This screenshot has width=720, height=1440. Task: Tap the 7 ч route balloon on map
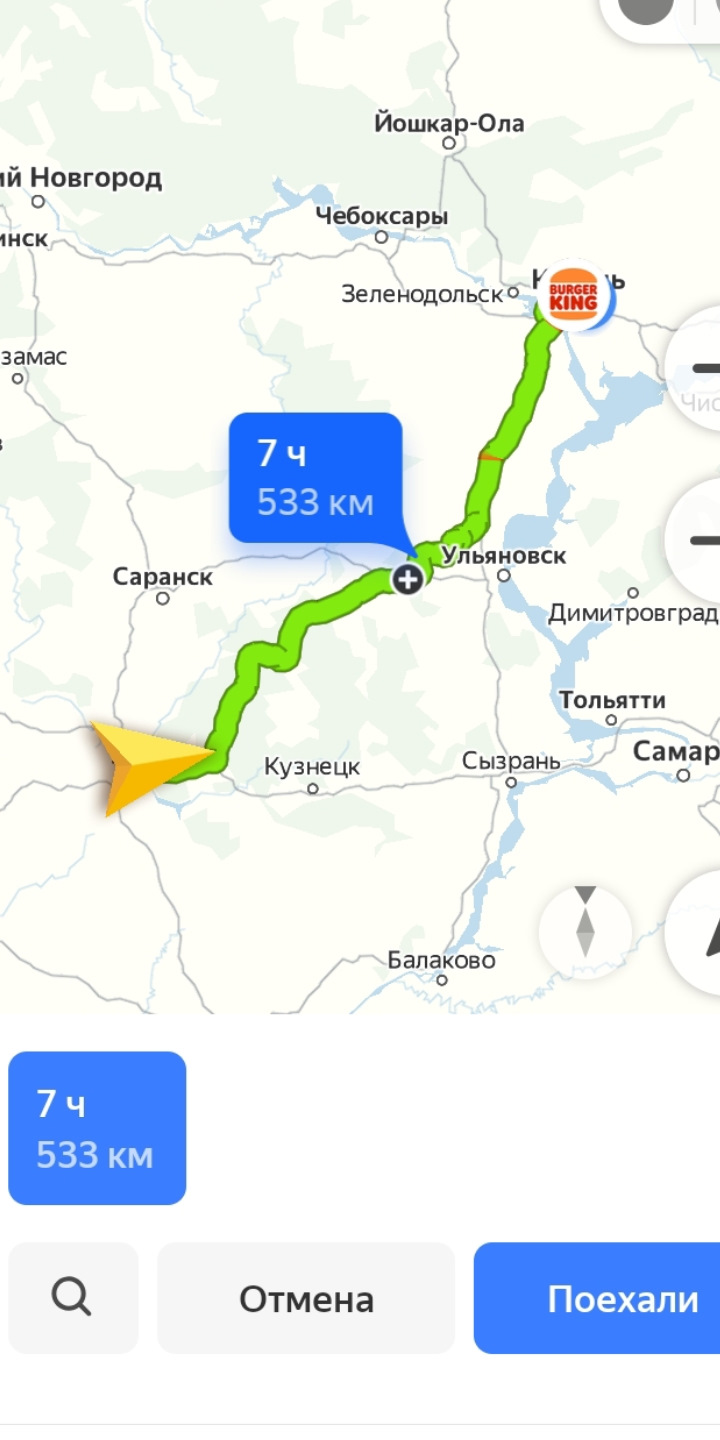tap(315, 478)
